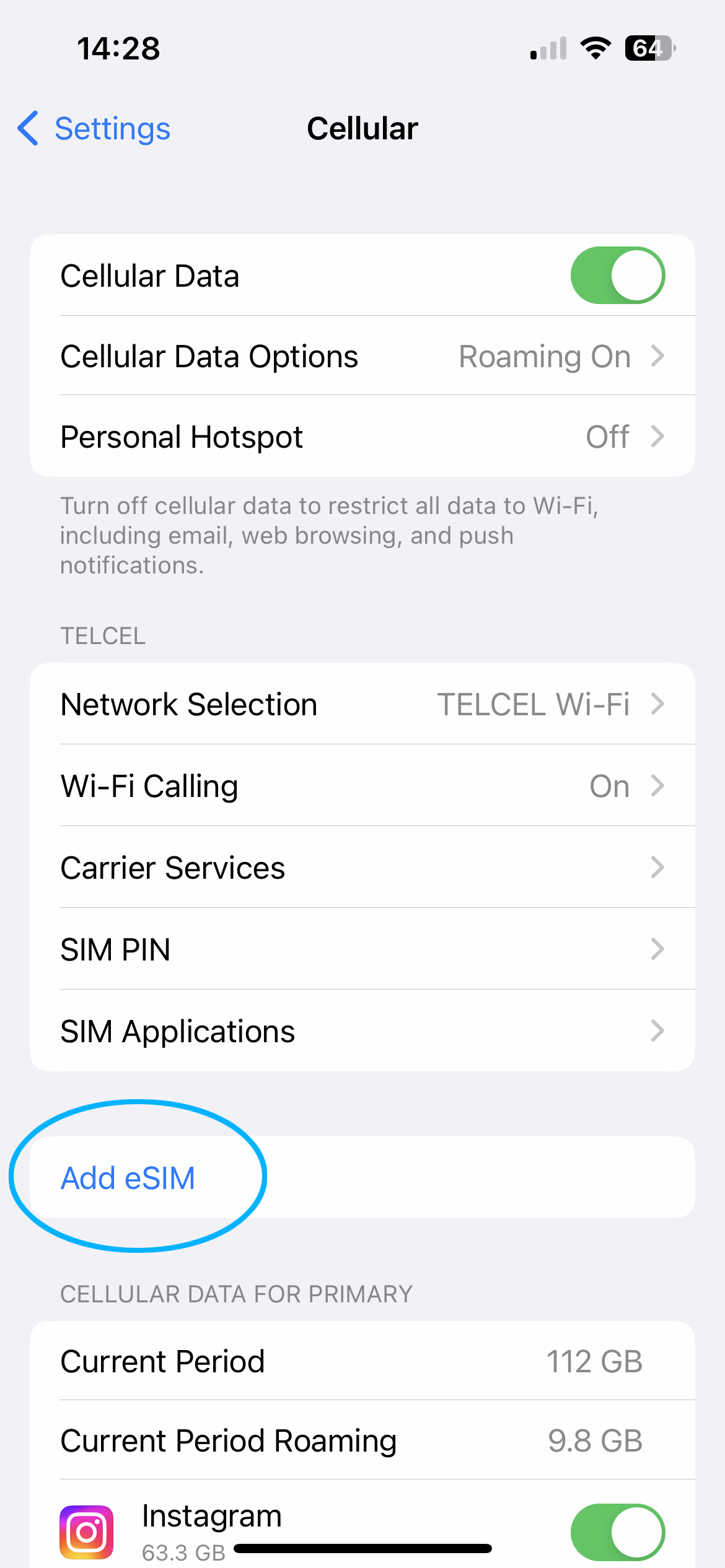725x1568 pixels.
Task: Turn off cellular data for Instagram
Action: 618,1531
